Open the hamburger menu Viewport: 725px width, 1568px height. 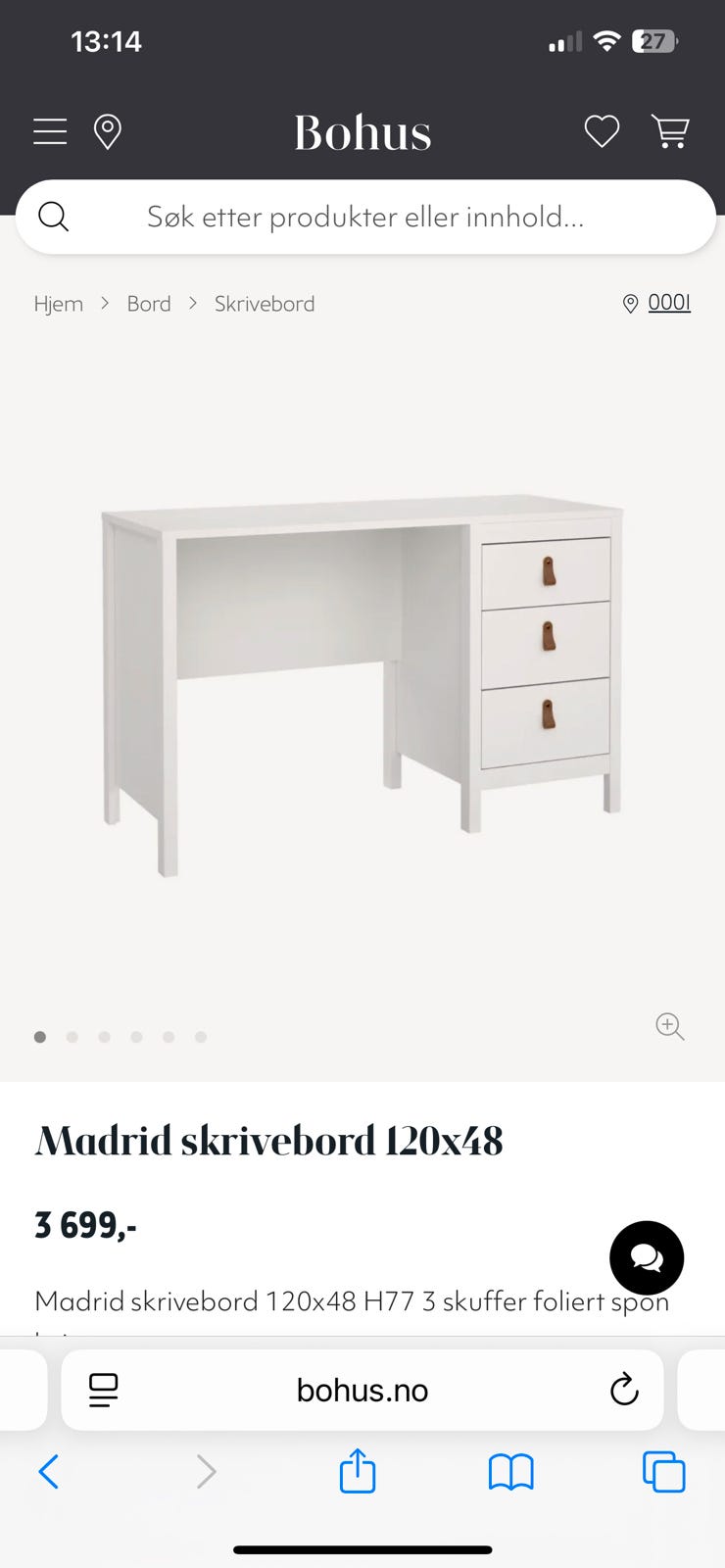(50, 131)
